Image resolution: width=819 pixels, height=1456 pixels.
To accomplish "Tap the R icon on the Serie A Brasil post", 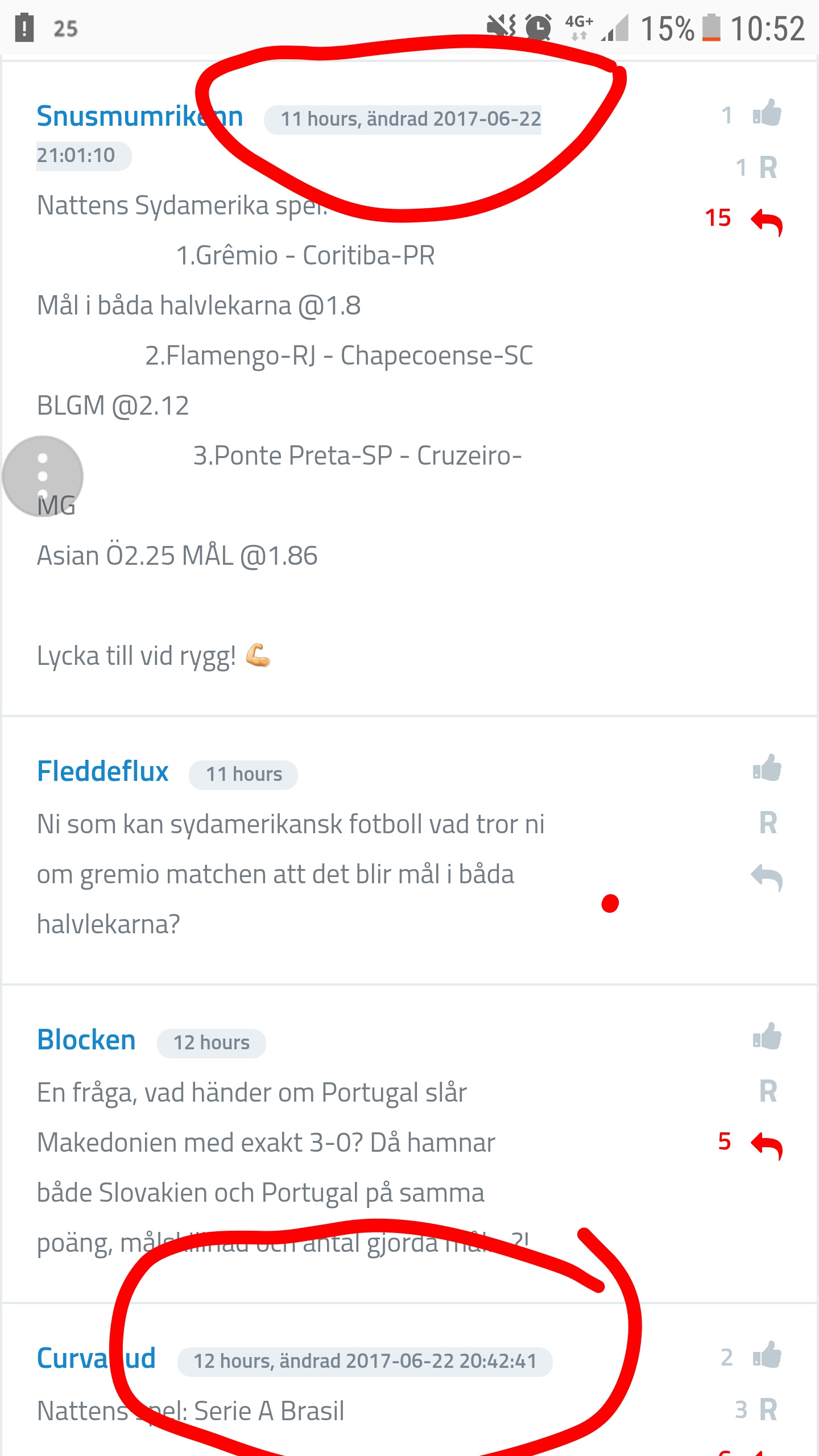I will (768, 1410).
